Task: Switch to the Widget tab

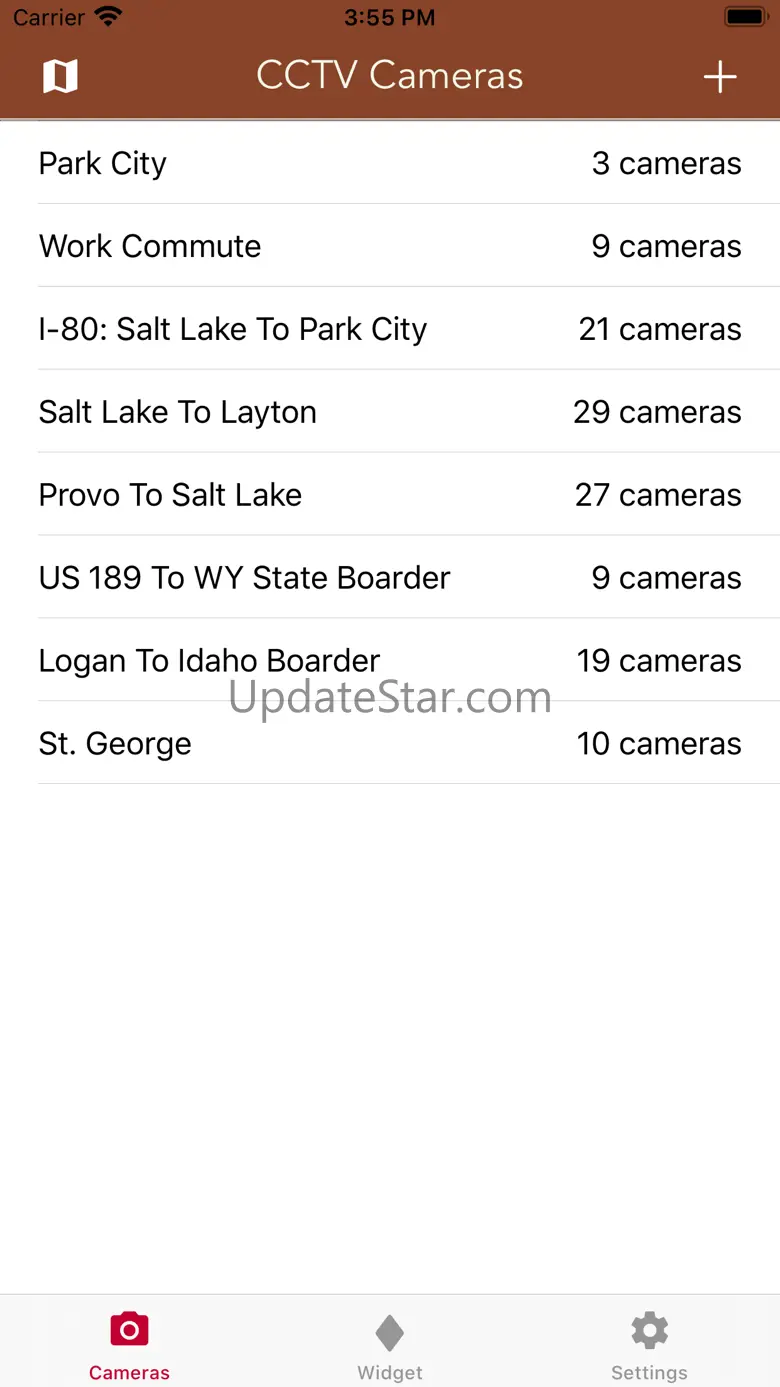Action: pos(390,1345)
